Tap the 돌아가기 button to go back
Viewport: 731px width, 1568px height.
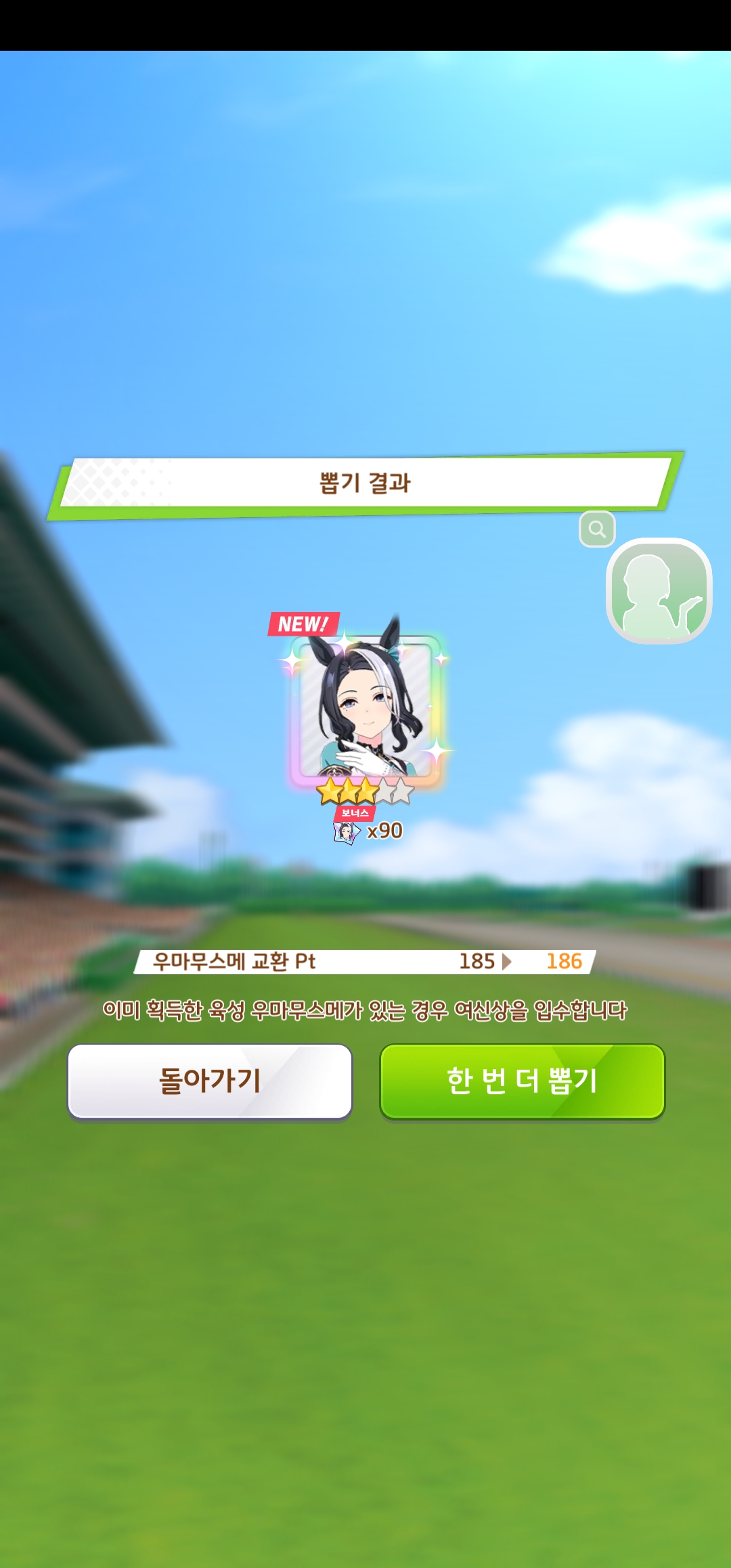(x=210, y=1081)
